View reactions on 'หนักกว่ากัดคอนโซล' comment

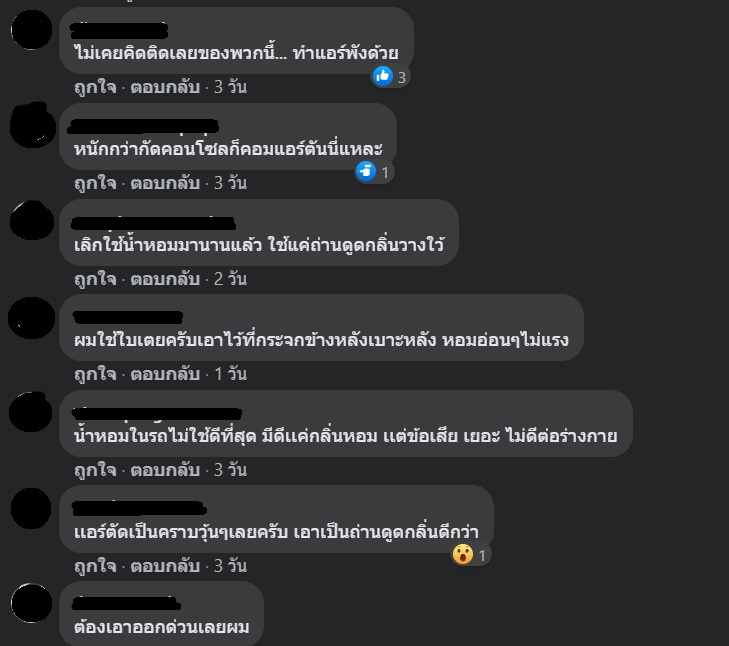pyautogui.click(x=375, y=172)
